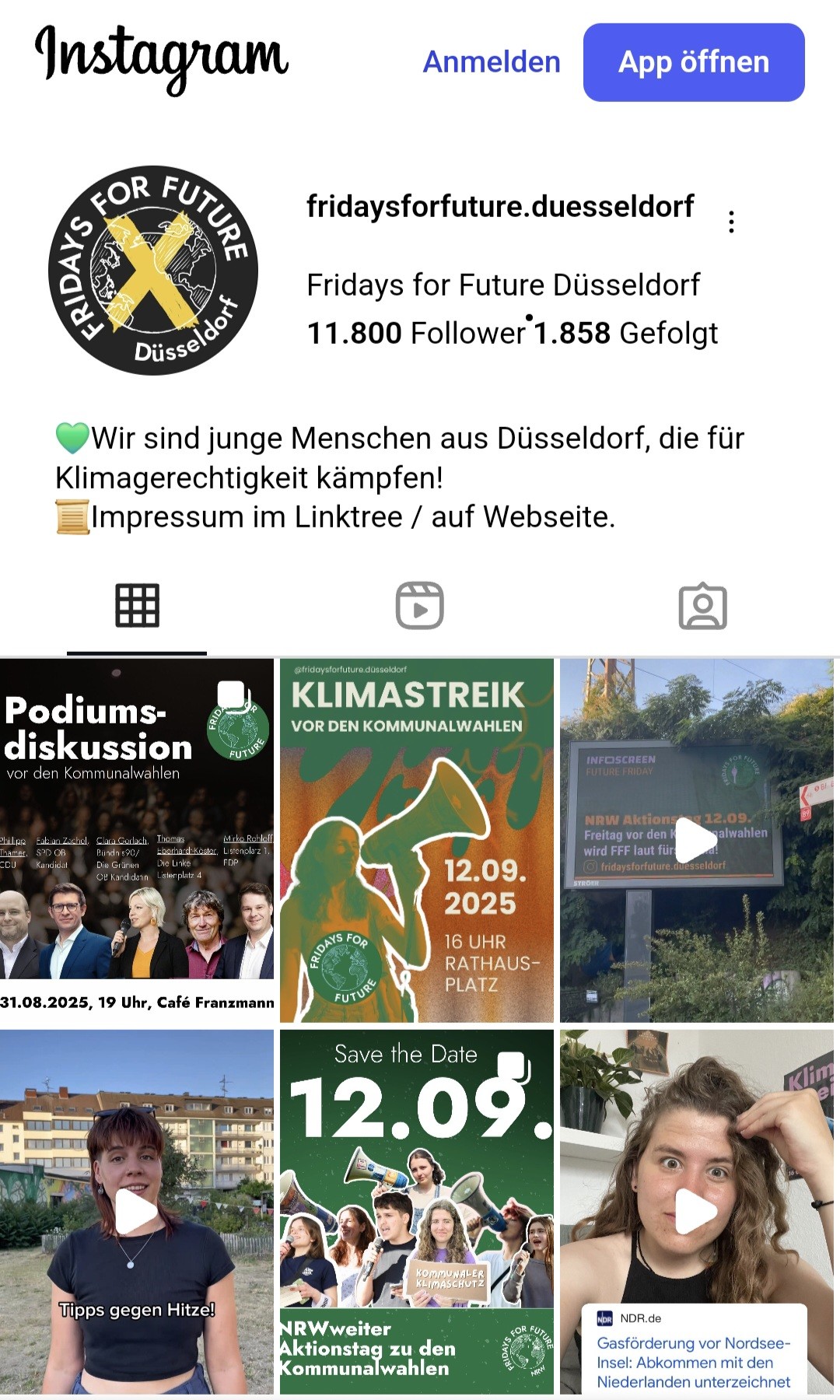Play the Tipps gegen Hitze reel

137,1212
